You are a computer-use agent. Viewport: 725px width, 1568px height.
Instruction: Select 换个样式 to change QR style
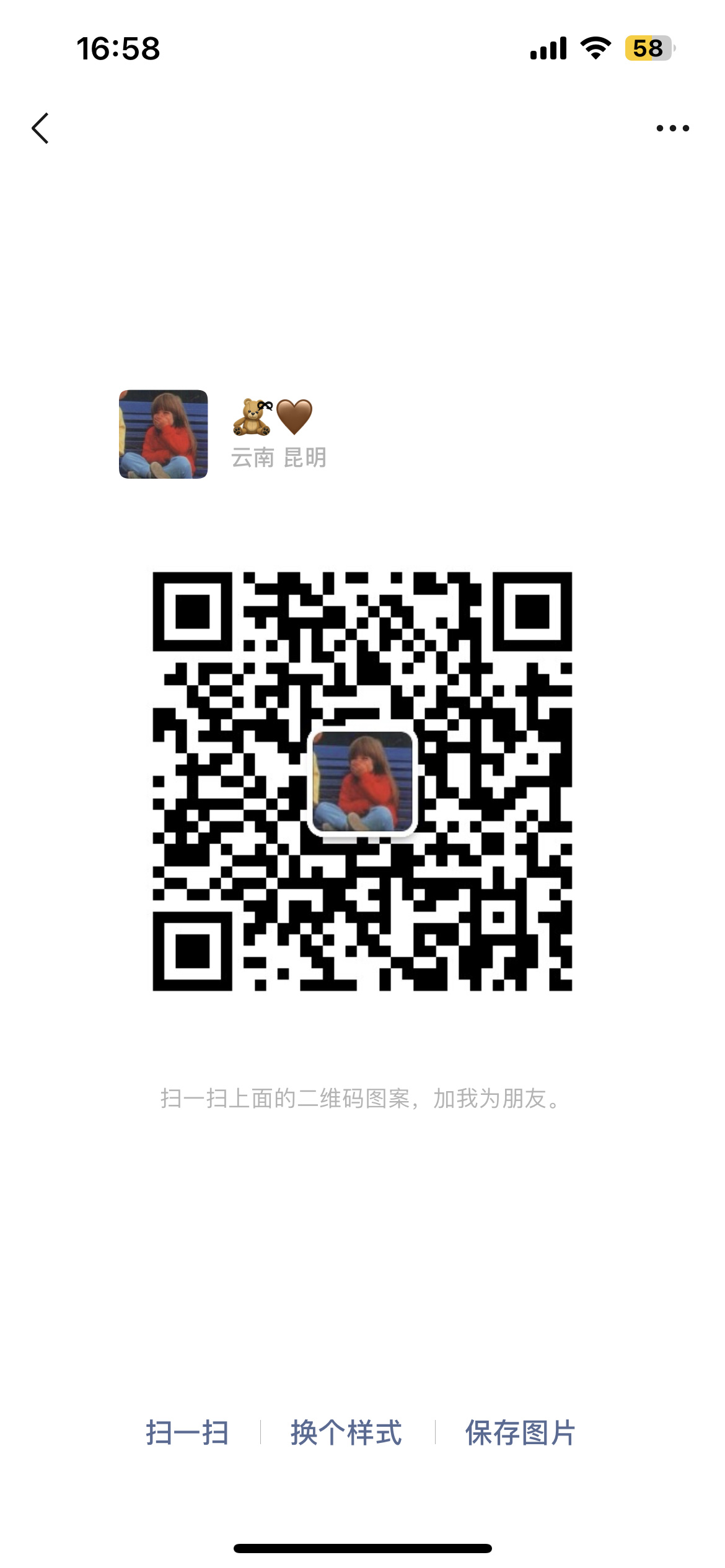click(346, 1432)
